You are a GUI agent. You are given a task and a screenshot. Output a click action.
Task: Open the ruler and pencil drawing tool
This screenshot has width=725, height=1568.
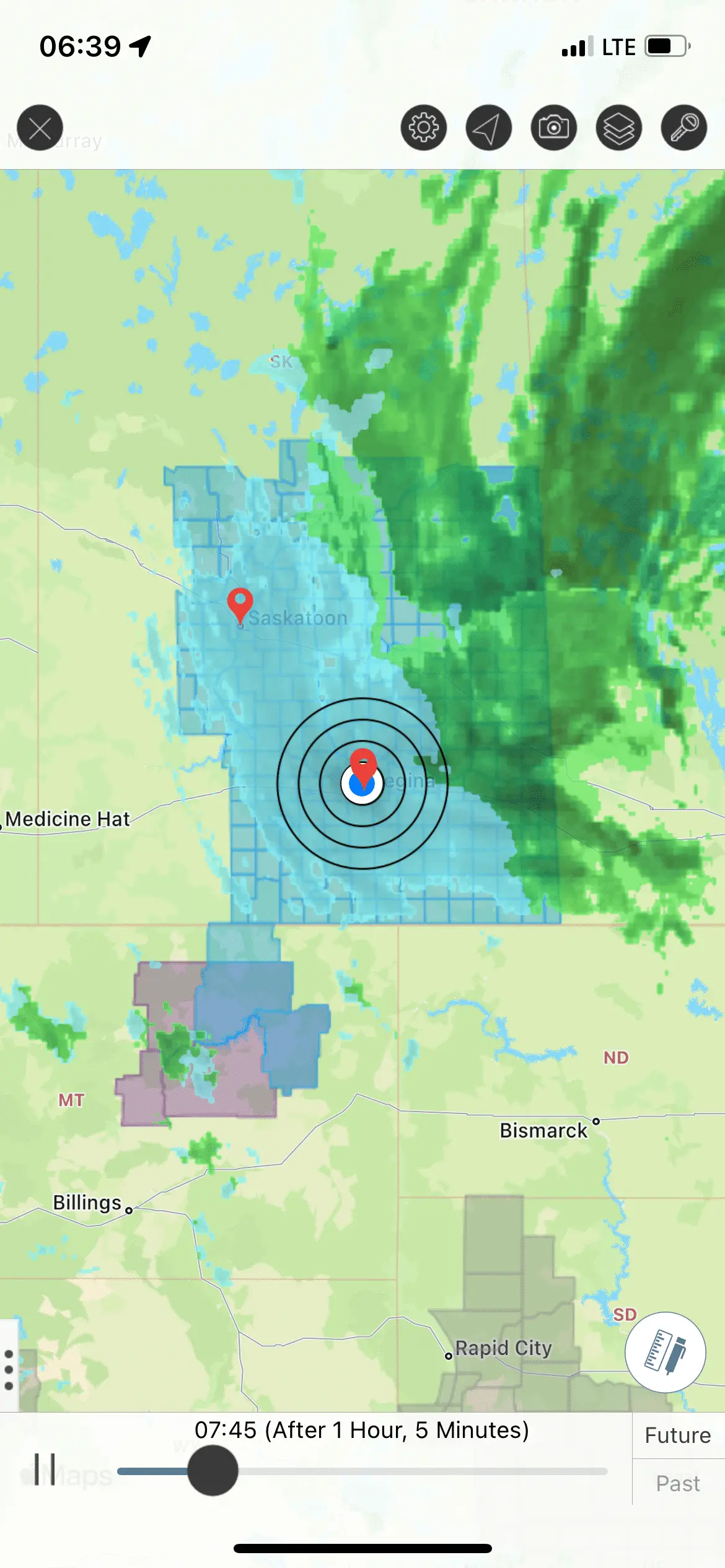click(665, 1352)
